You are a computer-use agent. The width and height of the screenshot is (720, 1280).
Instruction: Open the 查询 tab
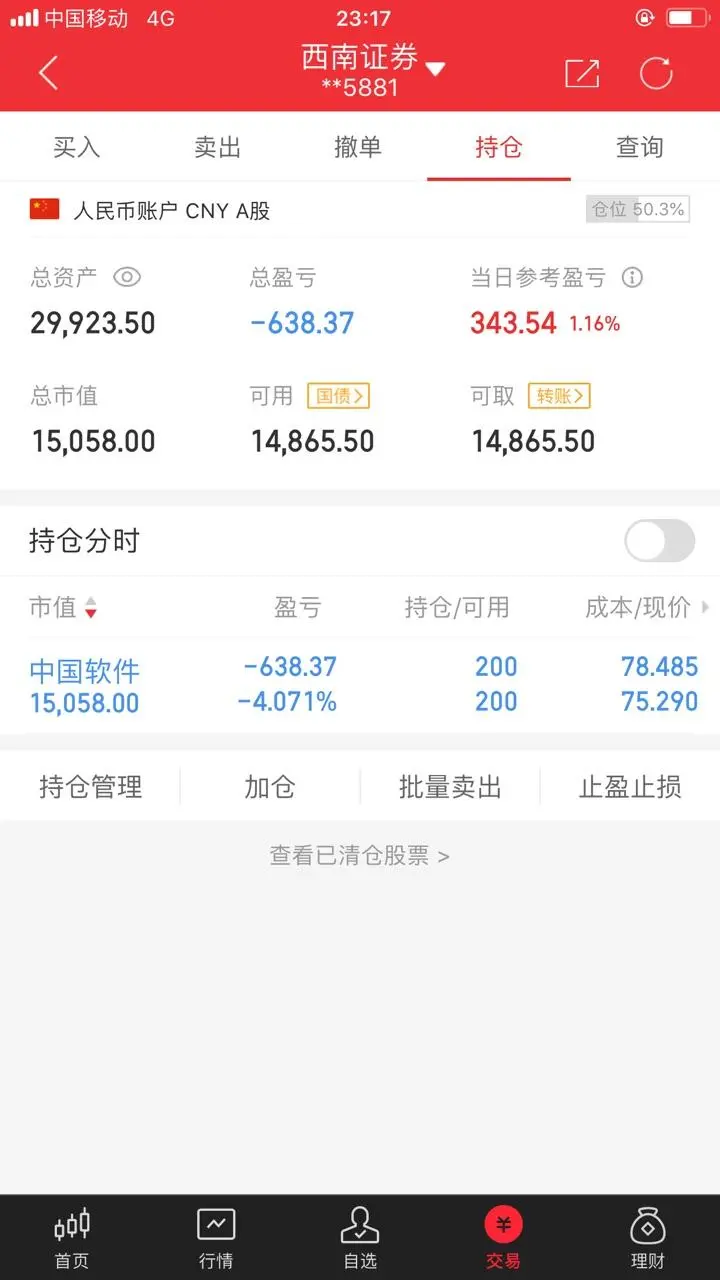point(639,147)
